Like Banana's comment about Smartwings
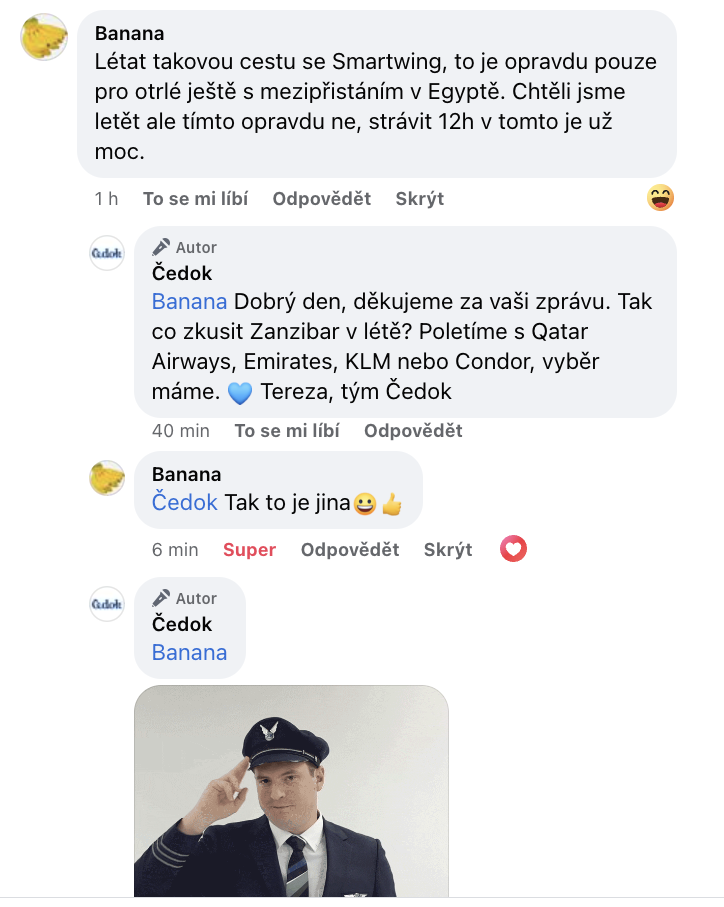The height and width of the screenshot is (907, 724). click(195, 199)
